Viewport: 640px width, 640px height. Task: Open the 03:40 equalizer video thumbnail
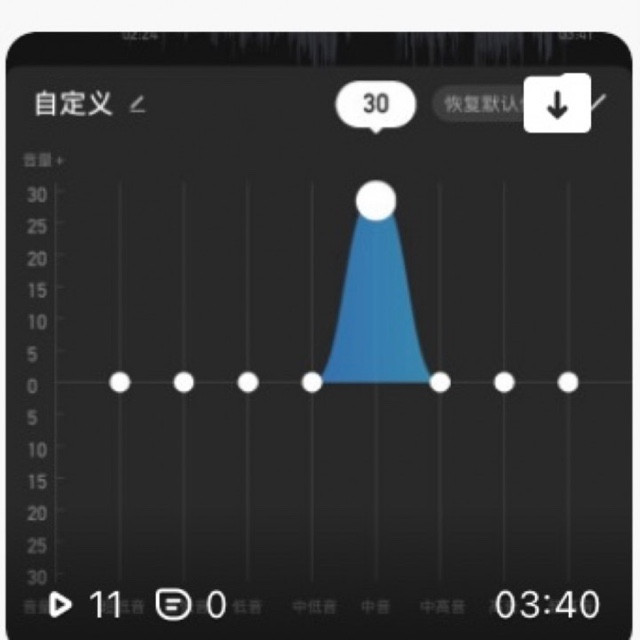pyautogui.click(x=320, y=330)
